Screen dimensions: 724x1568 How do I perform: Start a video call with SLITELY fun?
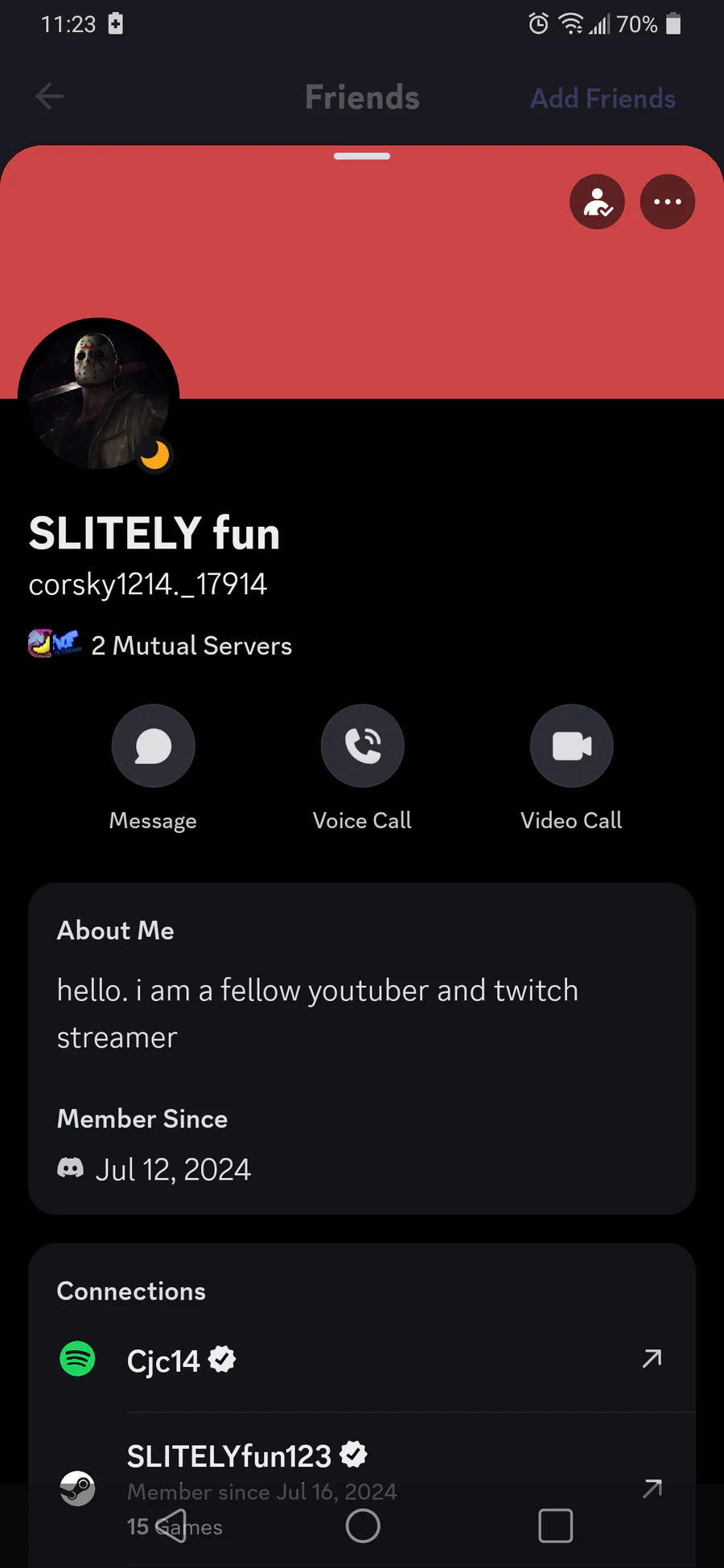click(571, 746)
